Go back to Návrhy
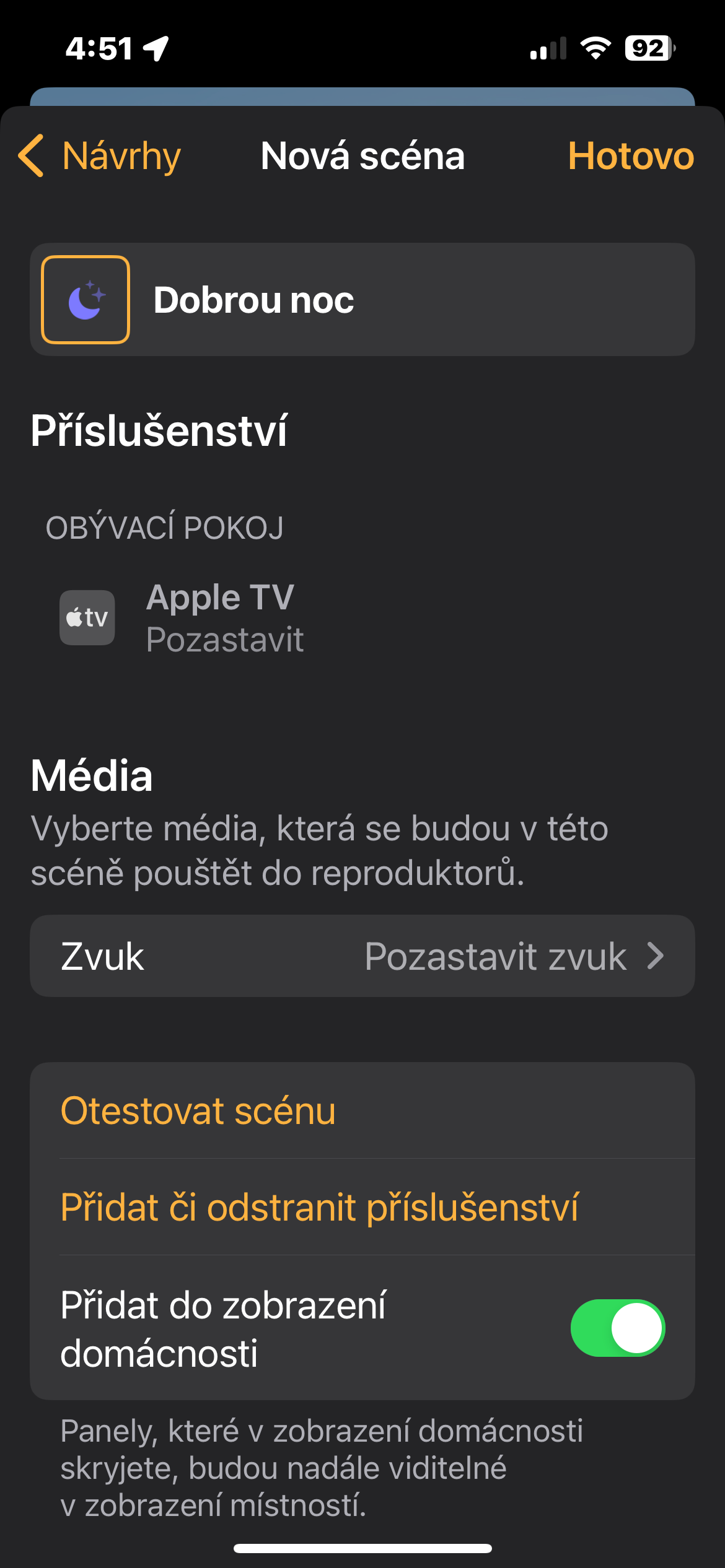The image size is (725, 1568). (100, 156)
